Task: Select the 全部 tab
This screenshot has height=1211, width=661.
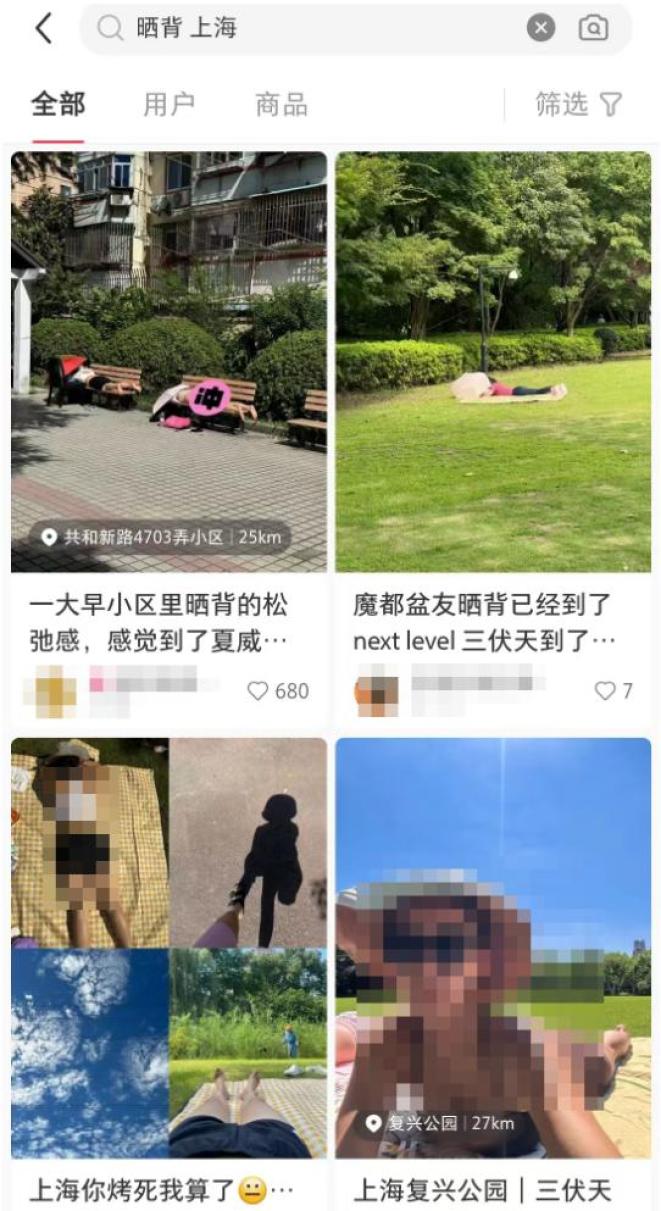Action: coord(58,104)
